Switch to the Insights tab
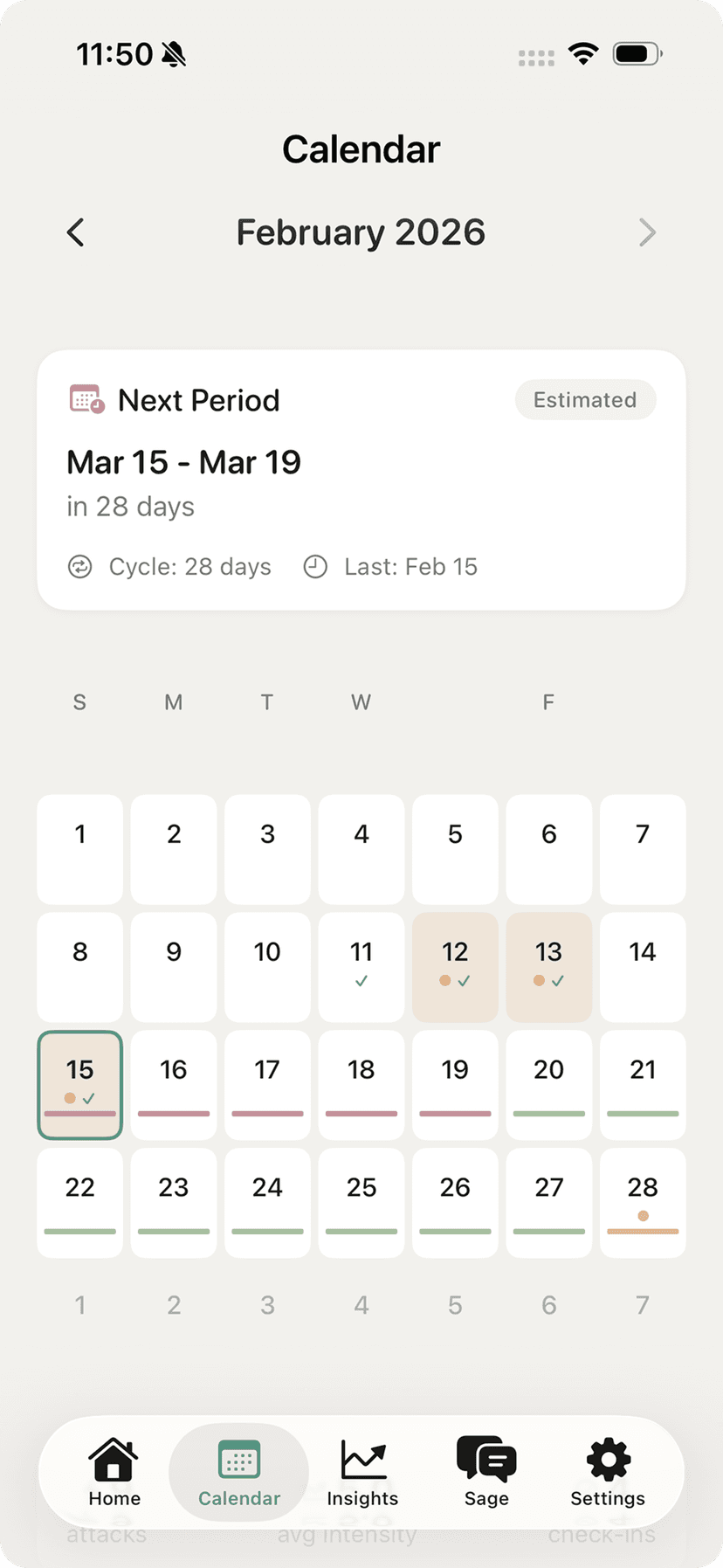 point(361,1474)
